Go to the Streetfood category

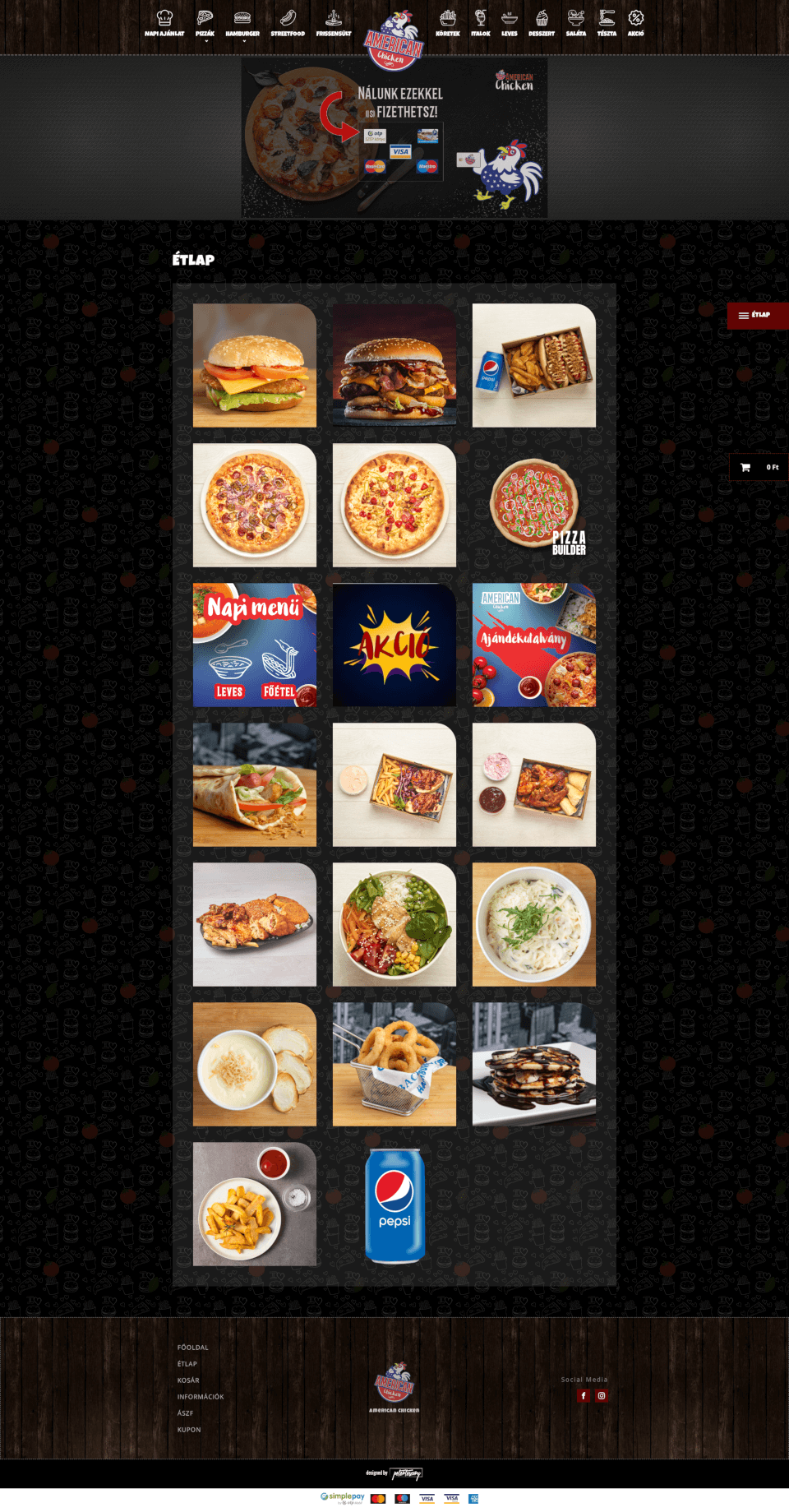288,24
